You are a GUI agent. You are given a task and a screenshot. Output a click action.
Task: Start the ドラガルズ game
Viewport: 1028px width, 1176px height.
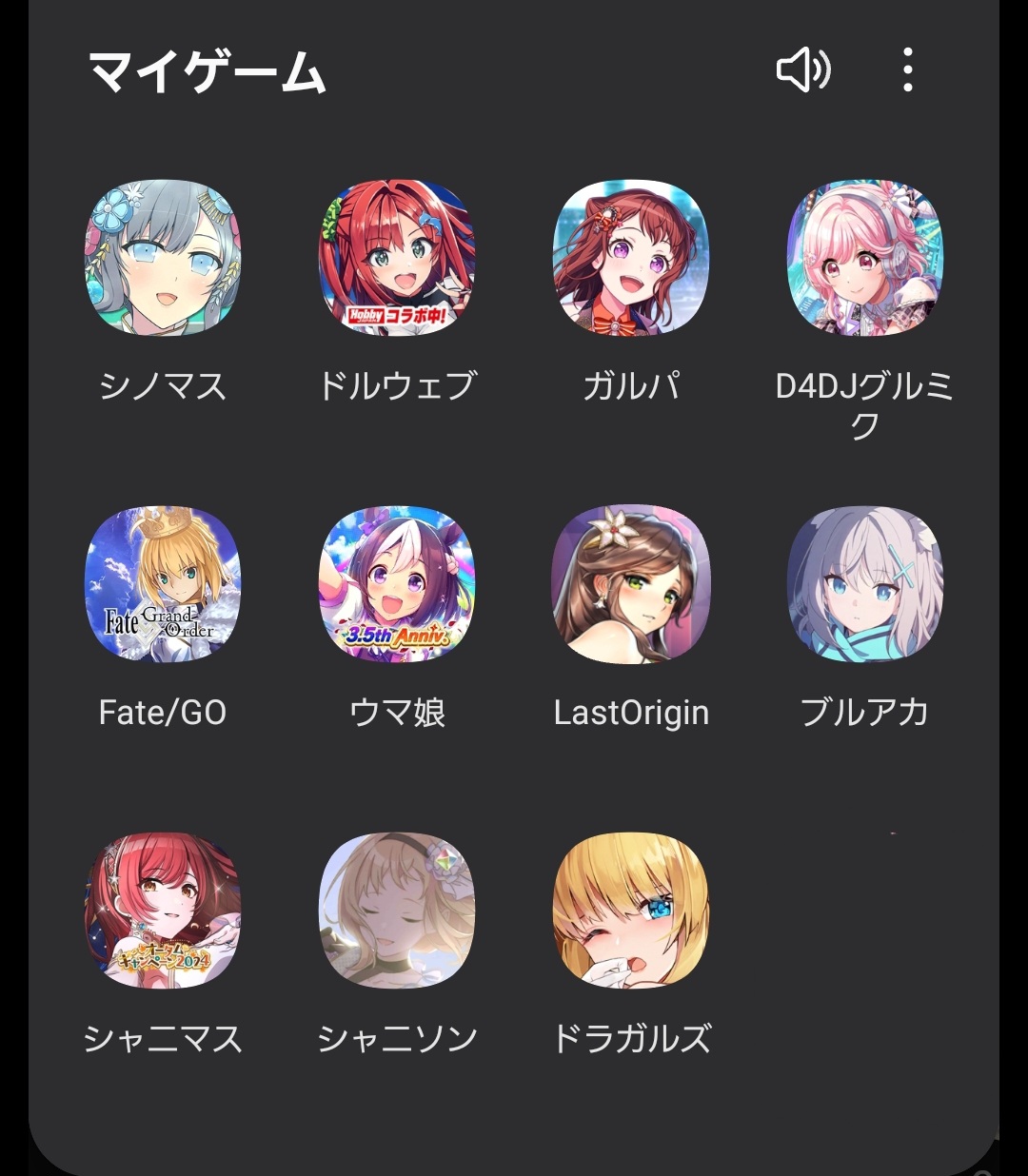(x=631, y=911)
